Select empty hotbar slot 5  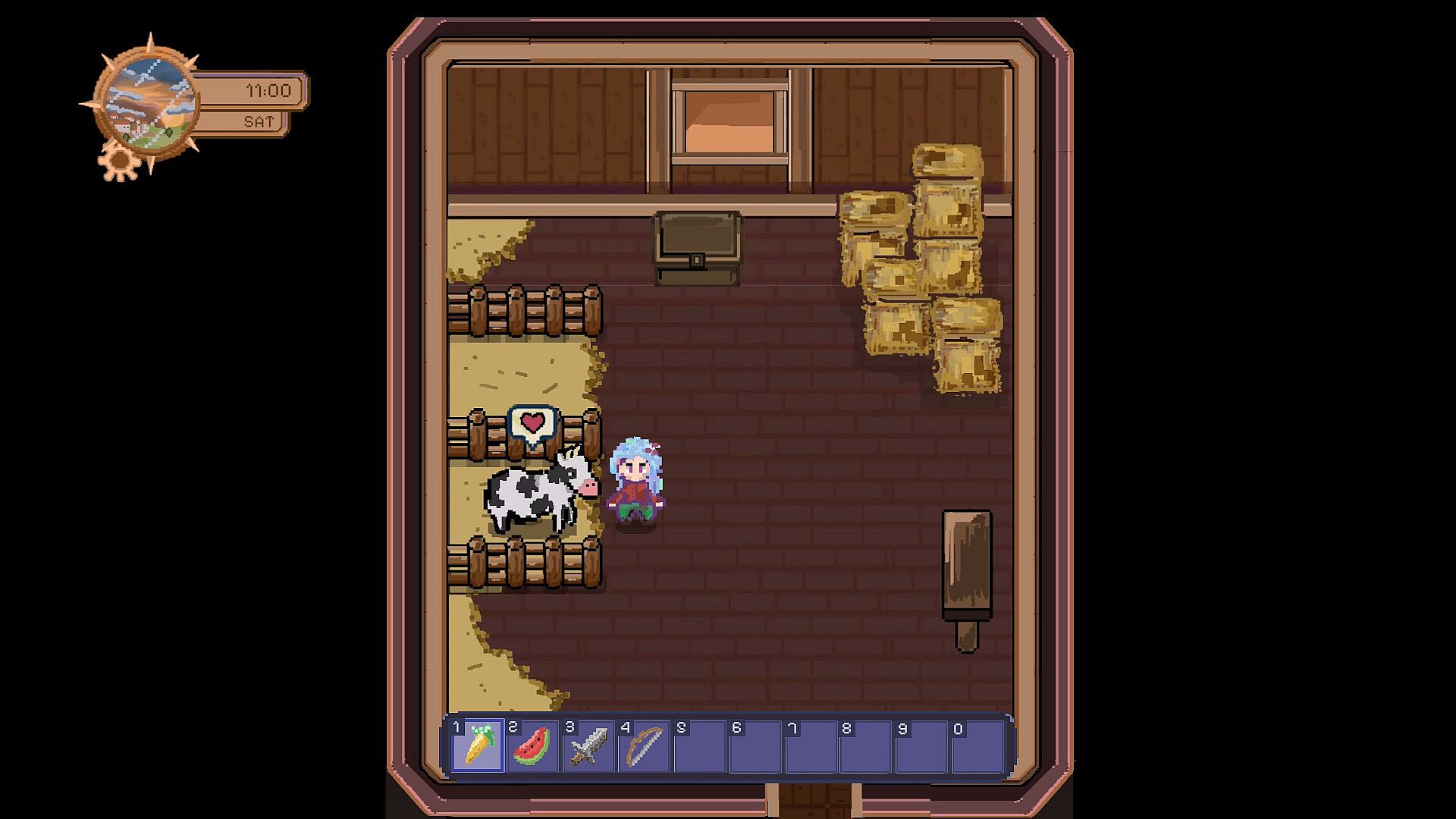point(700,746)
